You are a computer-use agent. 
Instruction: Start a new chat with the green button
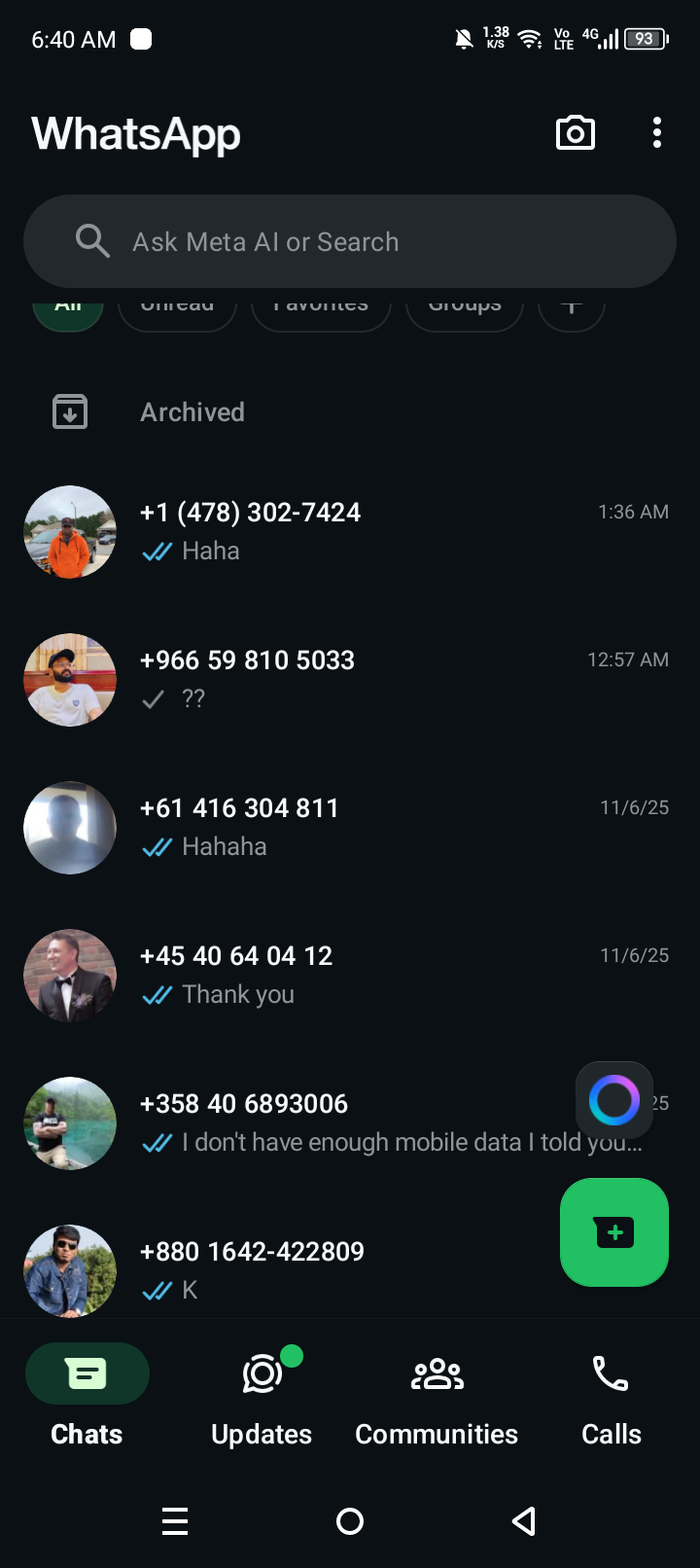pos(614,1232)
